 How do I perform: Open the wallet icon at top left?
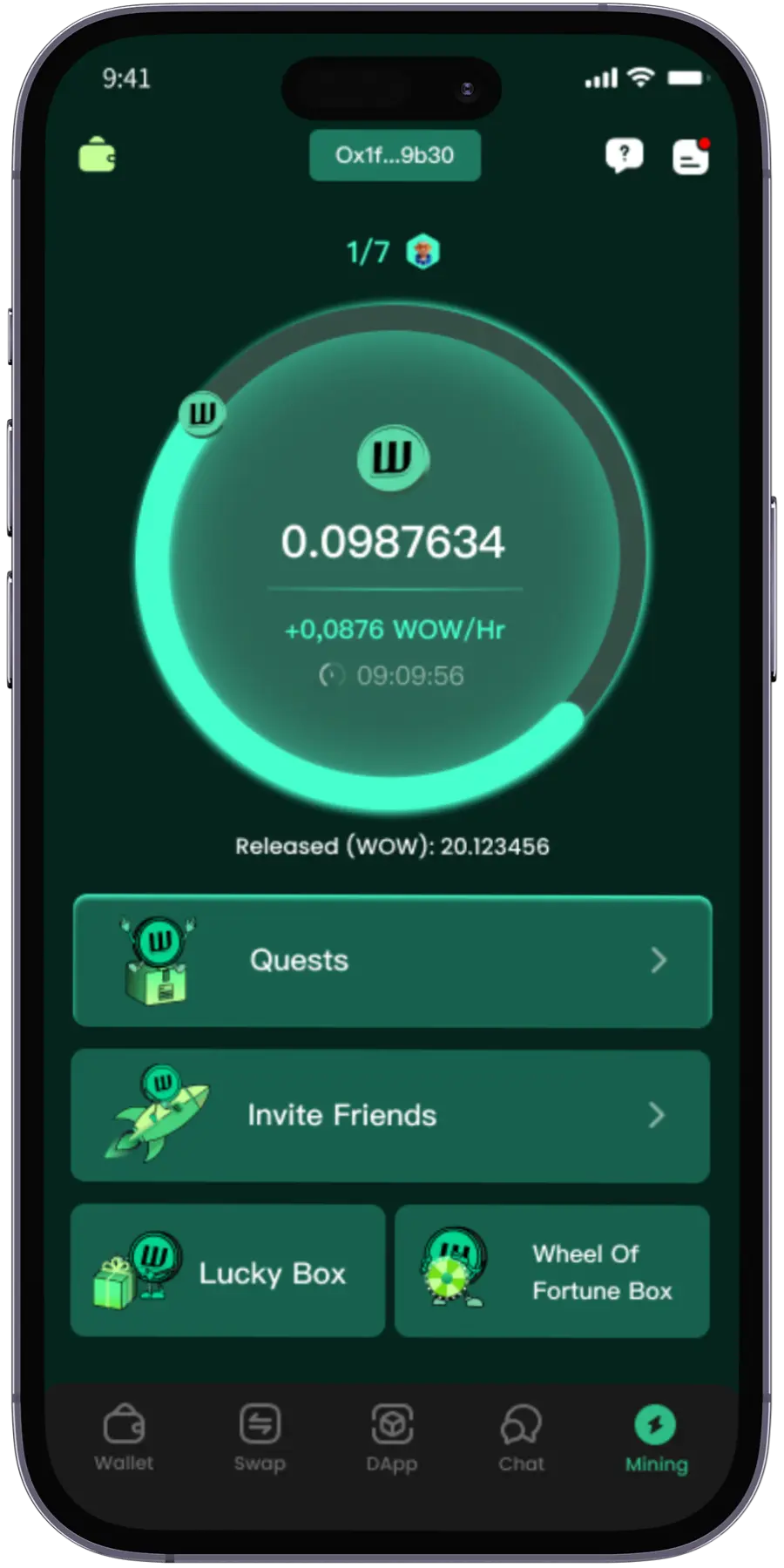click(x=97, y=155)
